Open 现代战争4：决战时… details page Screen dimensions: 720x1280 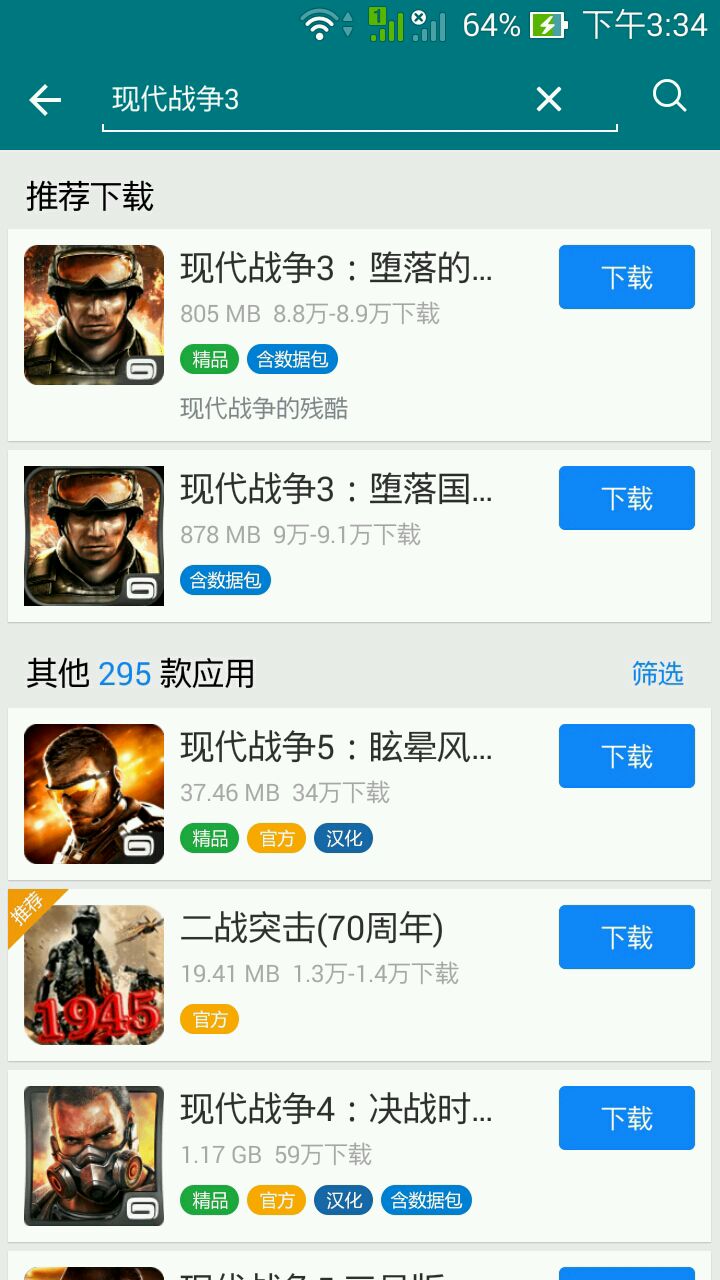335,1110
